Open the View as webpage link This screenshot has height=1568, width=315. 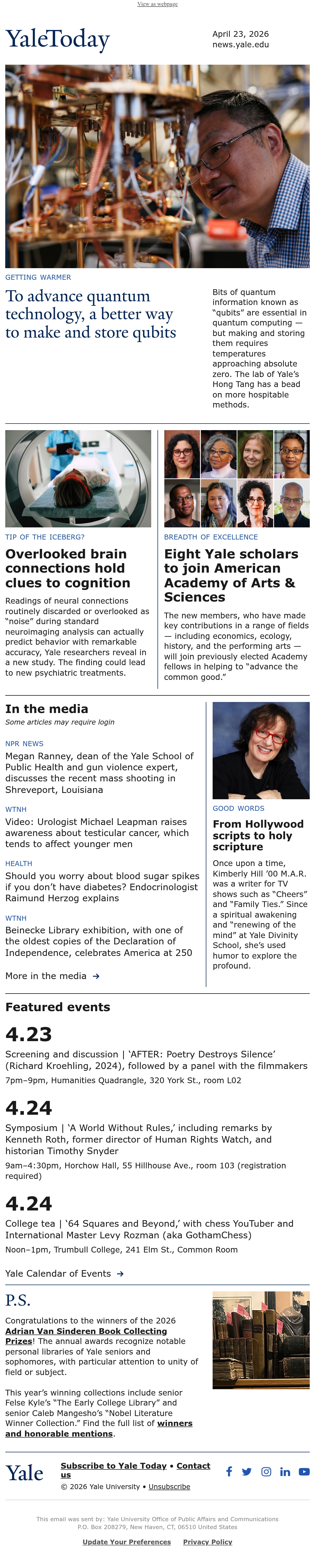click(x=157, y=4)
